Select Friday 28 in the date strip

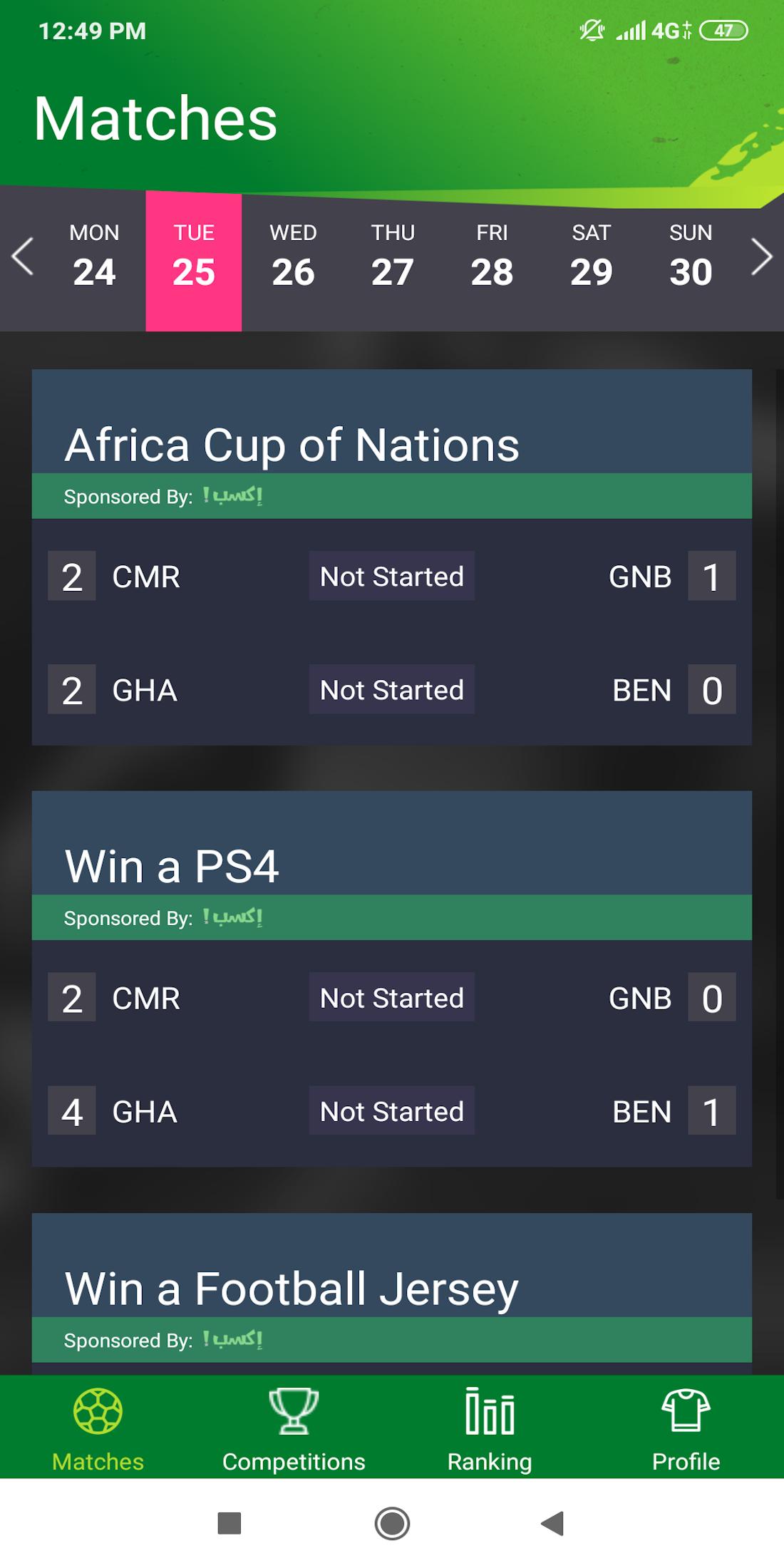492,257
